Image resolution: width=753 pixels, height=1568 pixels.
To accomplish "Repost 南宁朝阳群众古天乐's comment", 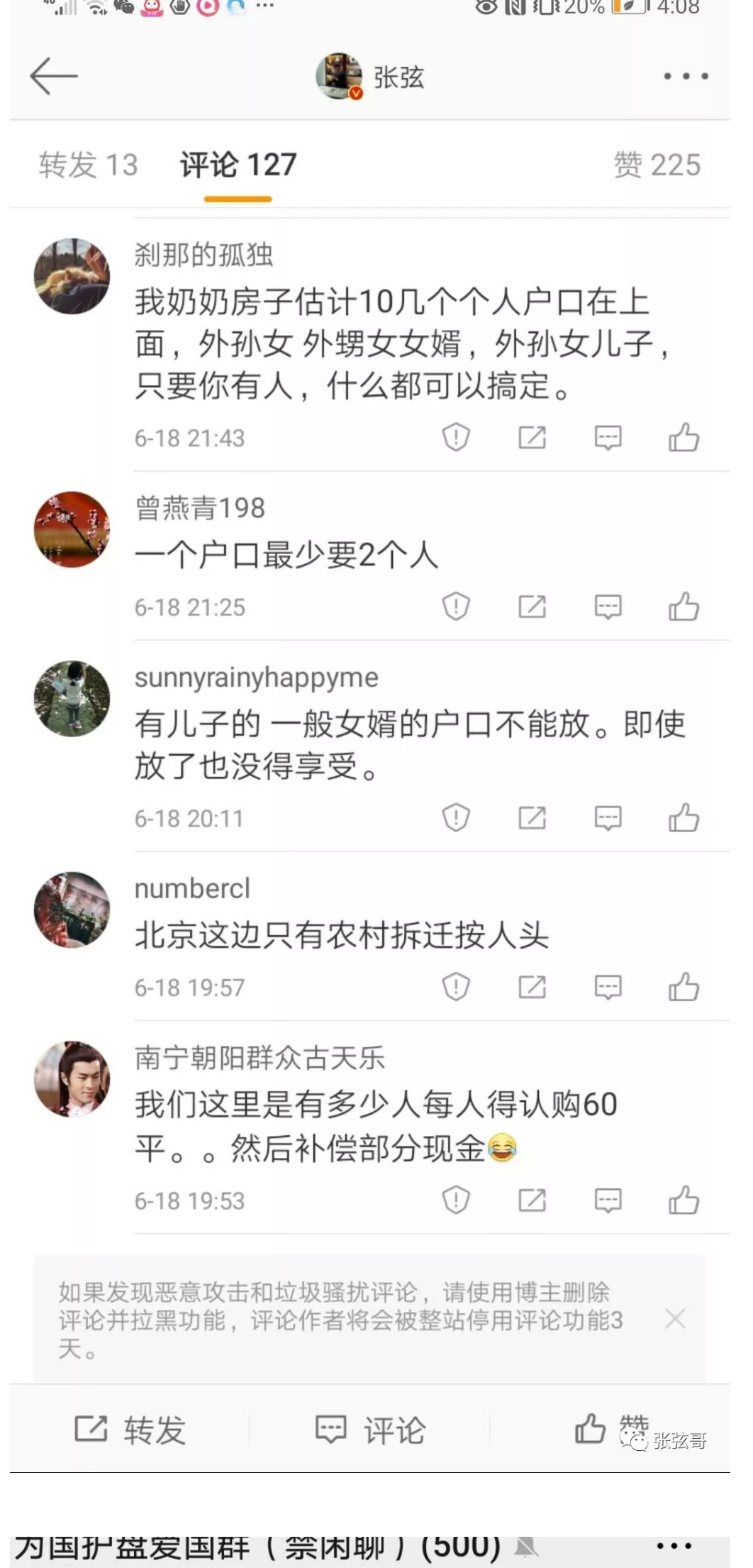I will pos(532,1200).
